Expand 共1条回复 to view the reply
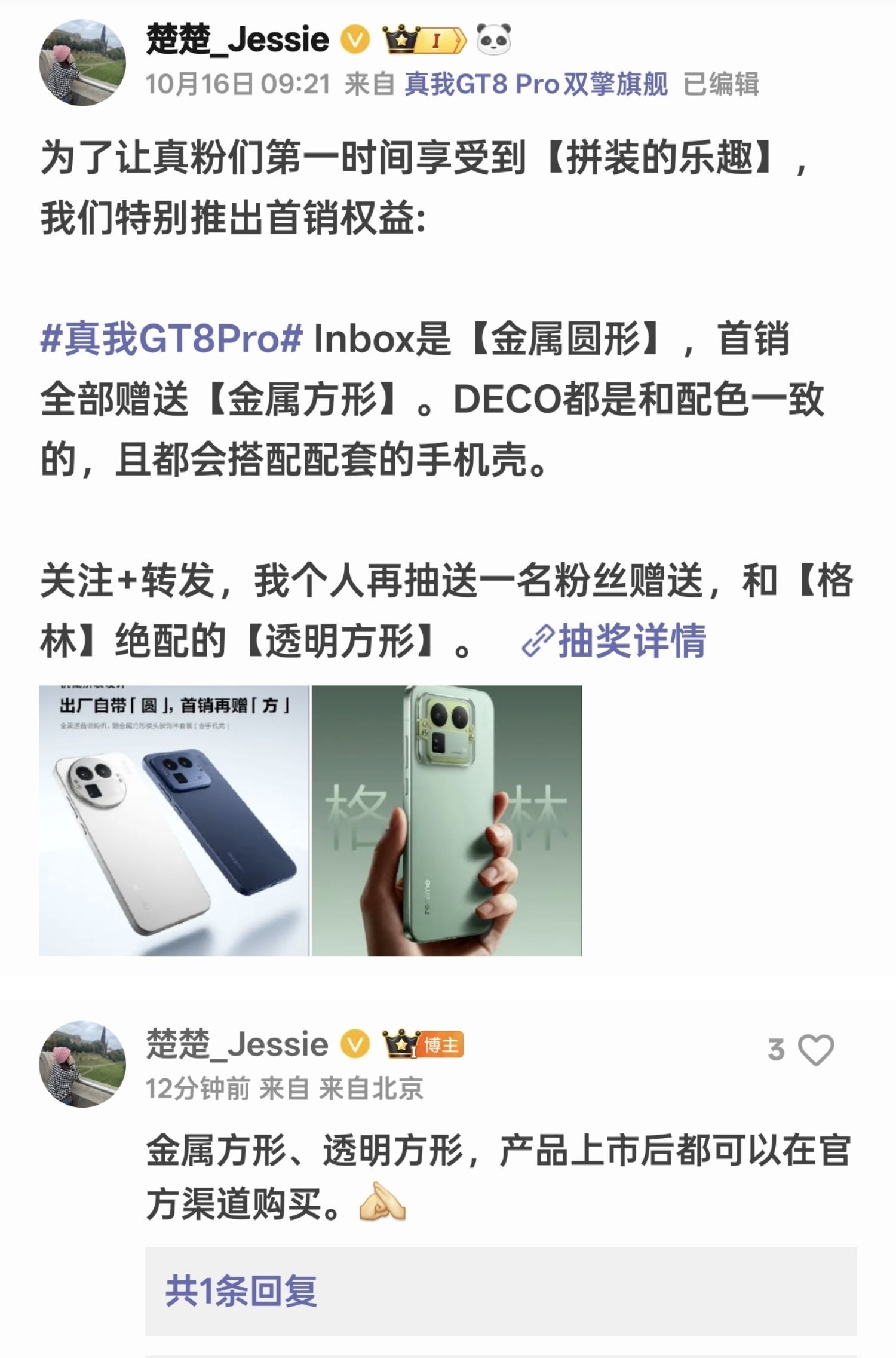Screen dimensions: 896x1358 (x=241, y=1291)
